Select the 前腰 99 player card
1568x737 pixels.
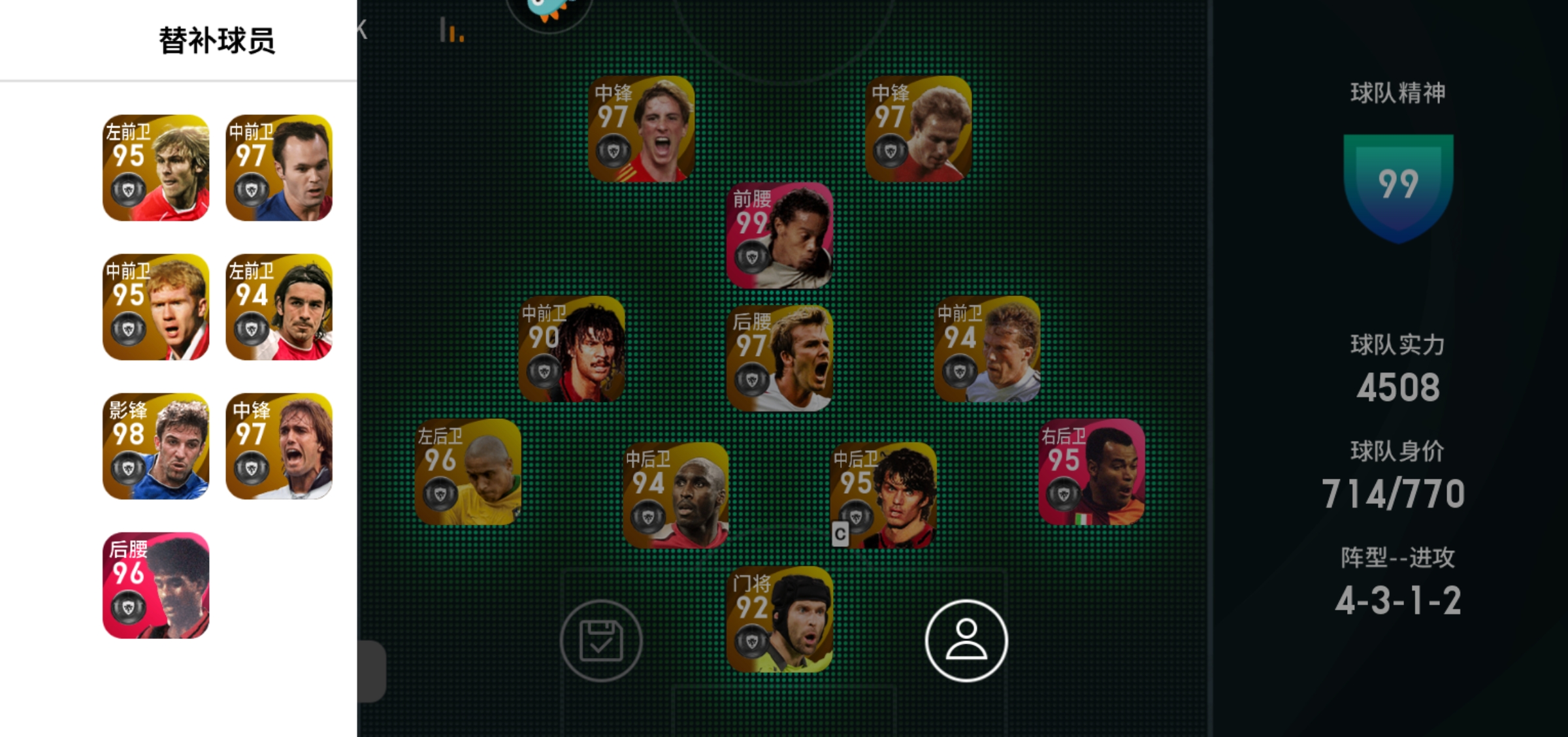click(x=779, y=235)
